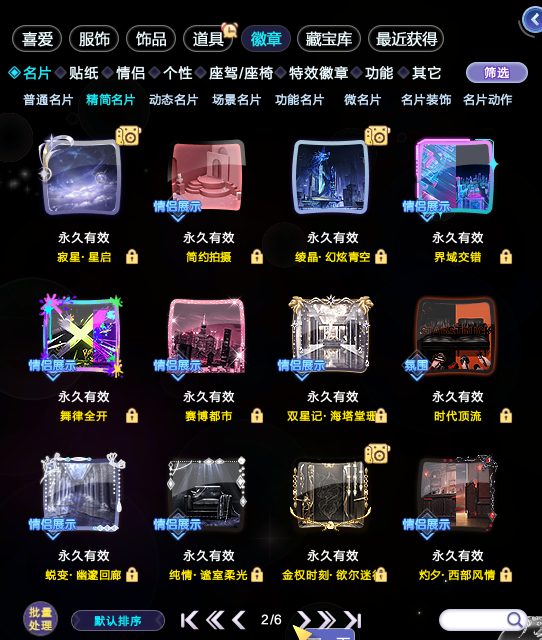Switch to 动态名片 sub-tab

(173, 100)
